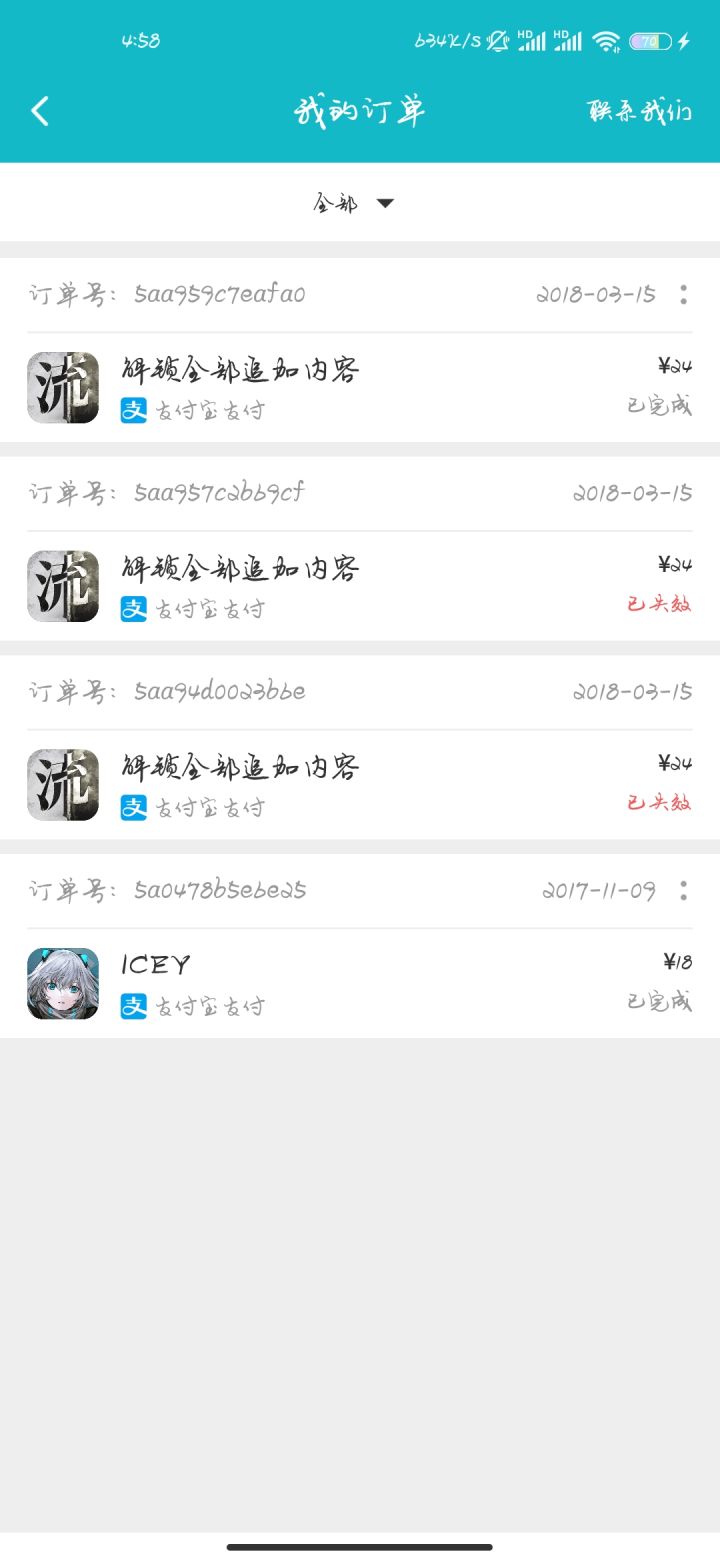Tap the Alipay icon on the first completed order
720x1560 pixels.
(x=134, y=410)
